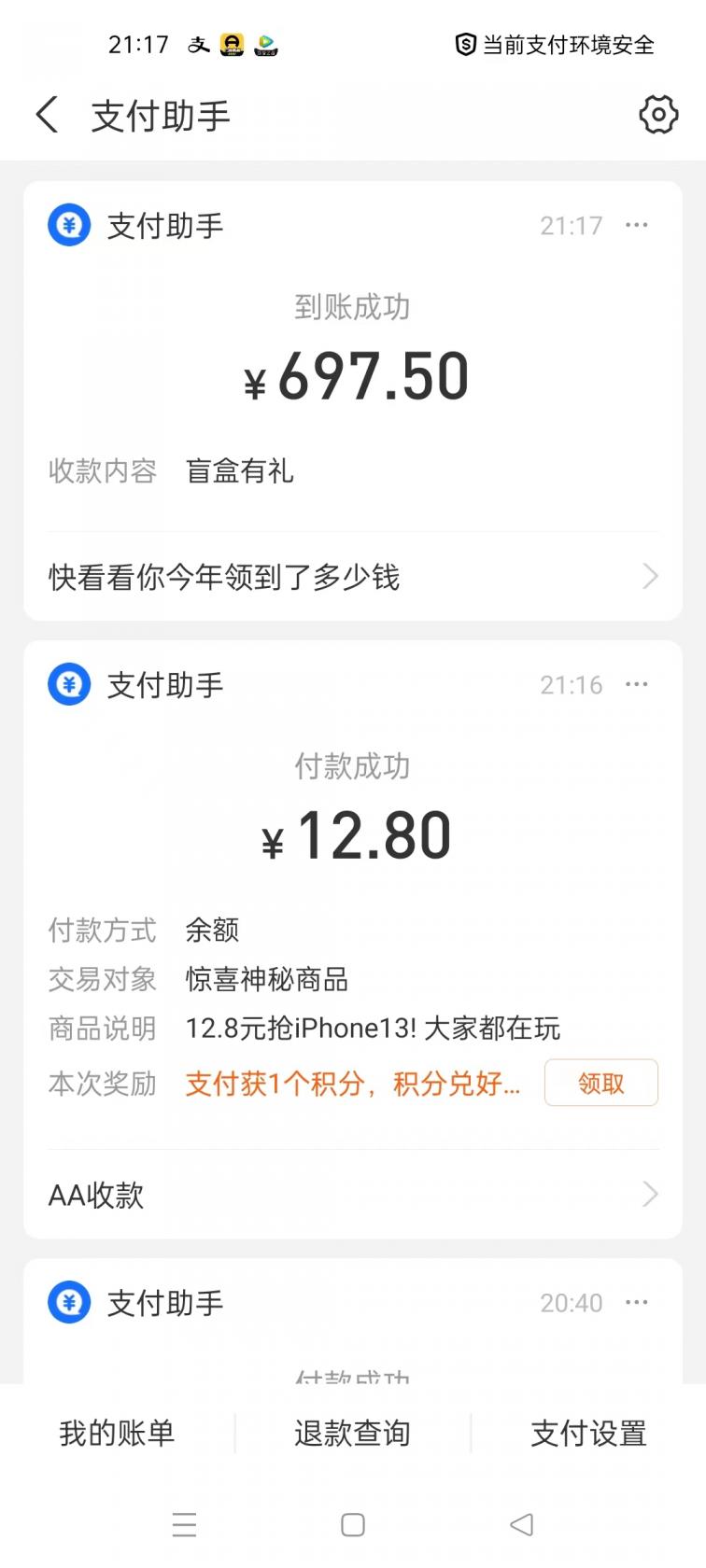Image resolution: width=706 pixels, height=1568 pixels.
Task: Tap the 支付助手 avatar on the 12.80 message
Action: click(68, 684)
